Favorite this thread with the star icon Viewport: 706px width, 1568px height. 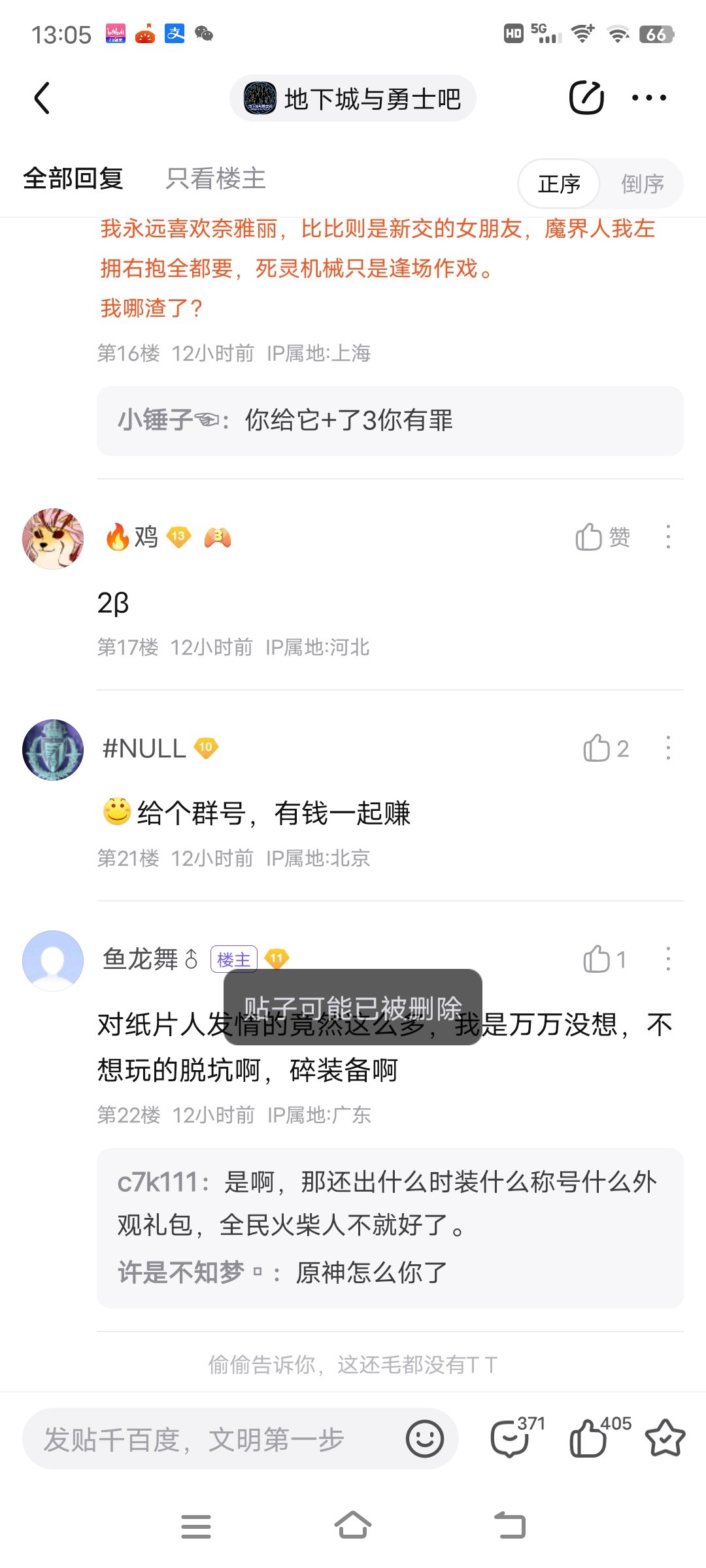(665, 1438)
